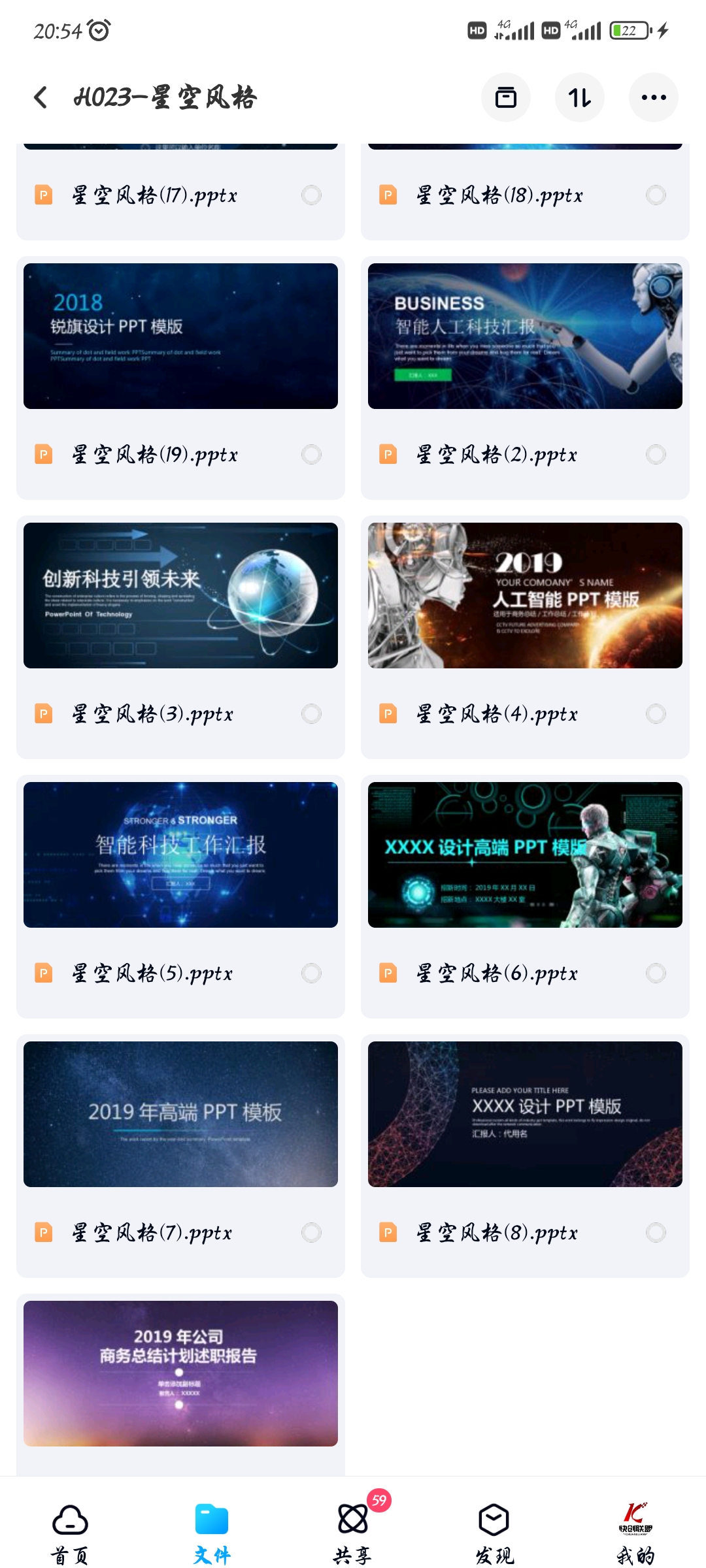The image size is (706, 1568).
Task: Open the three-dot overflow menu
Action: [653, 97]
